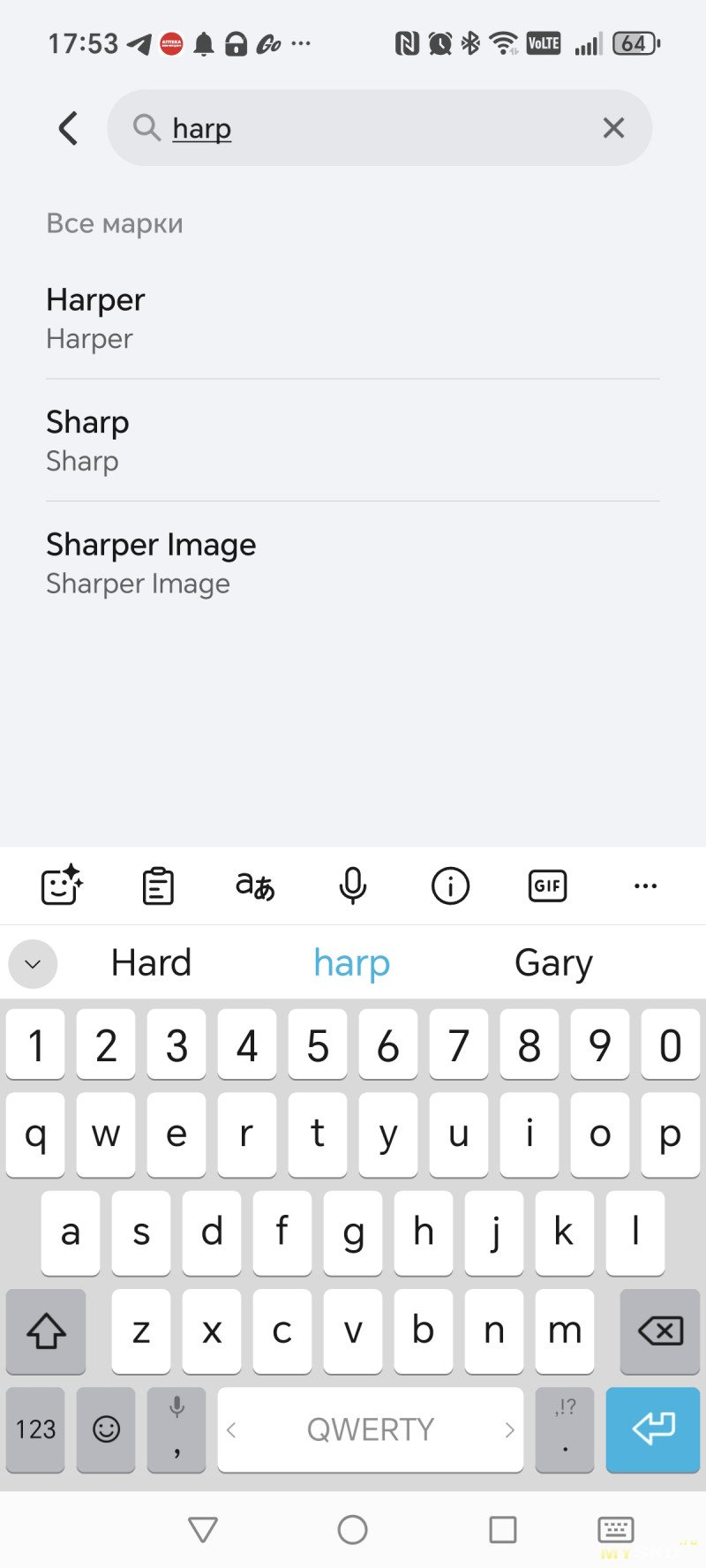Tap the search field containing harp
This screenshot has width=706, height=1568.
[371, 129]
